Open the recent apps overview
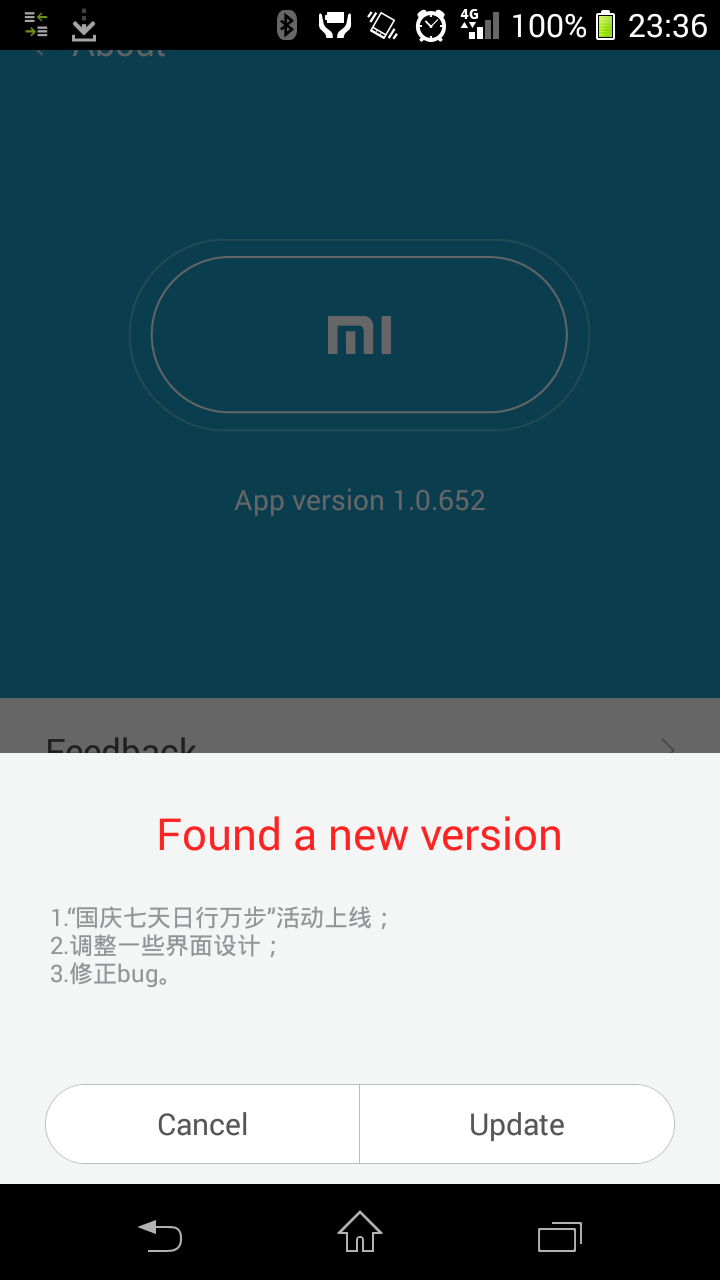The width and height of the screenshot is (720, 1280). point(560,1236)
